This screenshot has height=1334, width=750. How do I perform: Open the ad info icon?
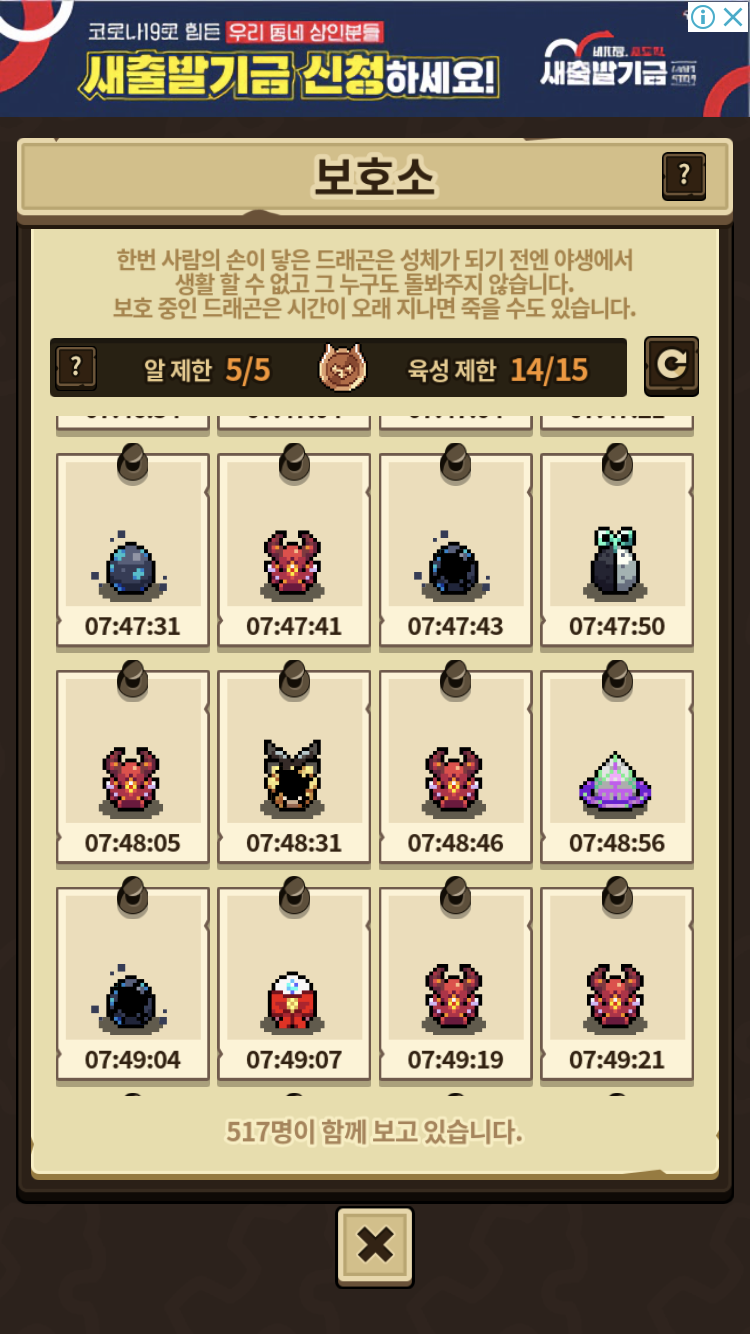click(x=703, y=17)
